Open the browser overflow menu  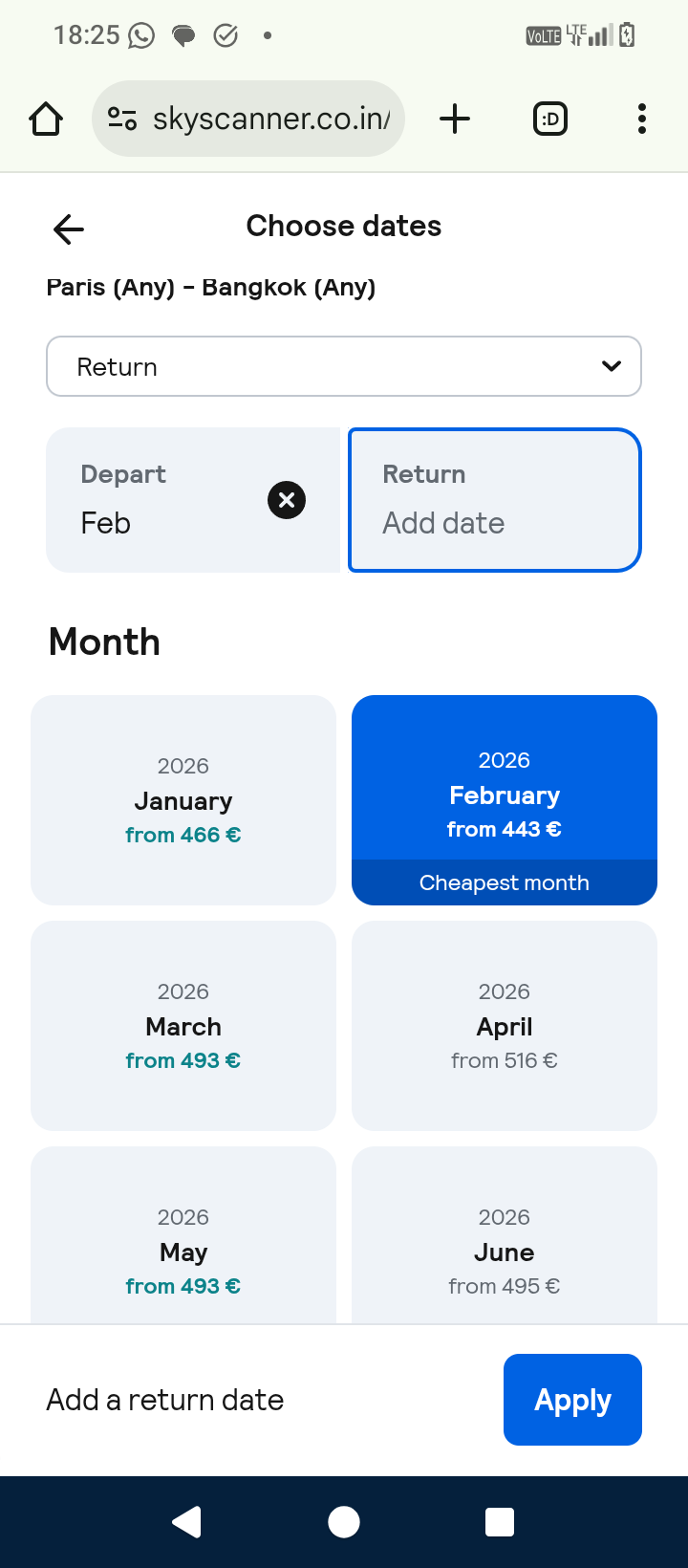point(642,120)
